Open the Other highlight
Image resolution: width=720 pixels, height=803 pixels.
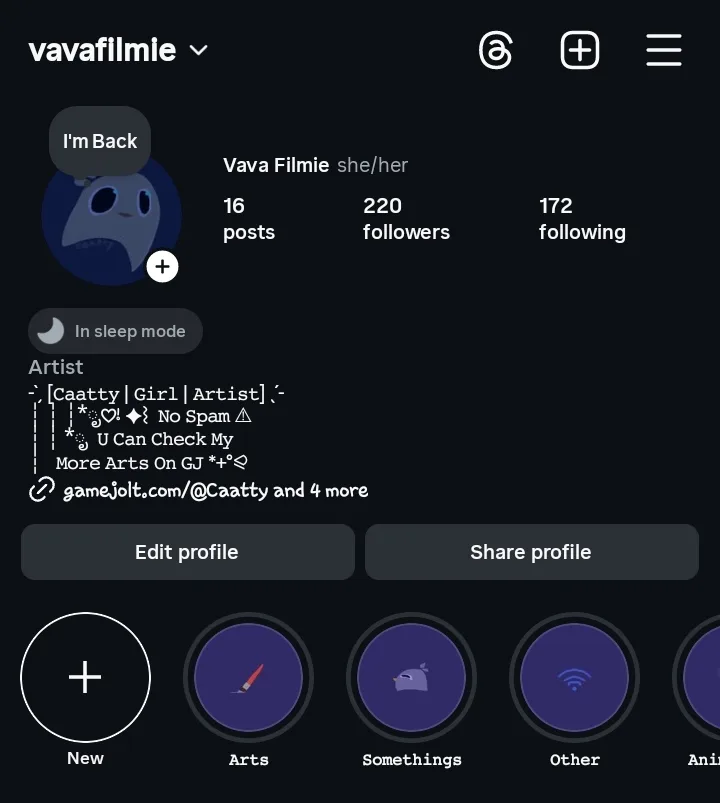[x=574, y=677]
